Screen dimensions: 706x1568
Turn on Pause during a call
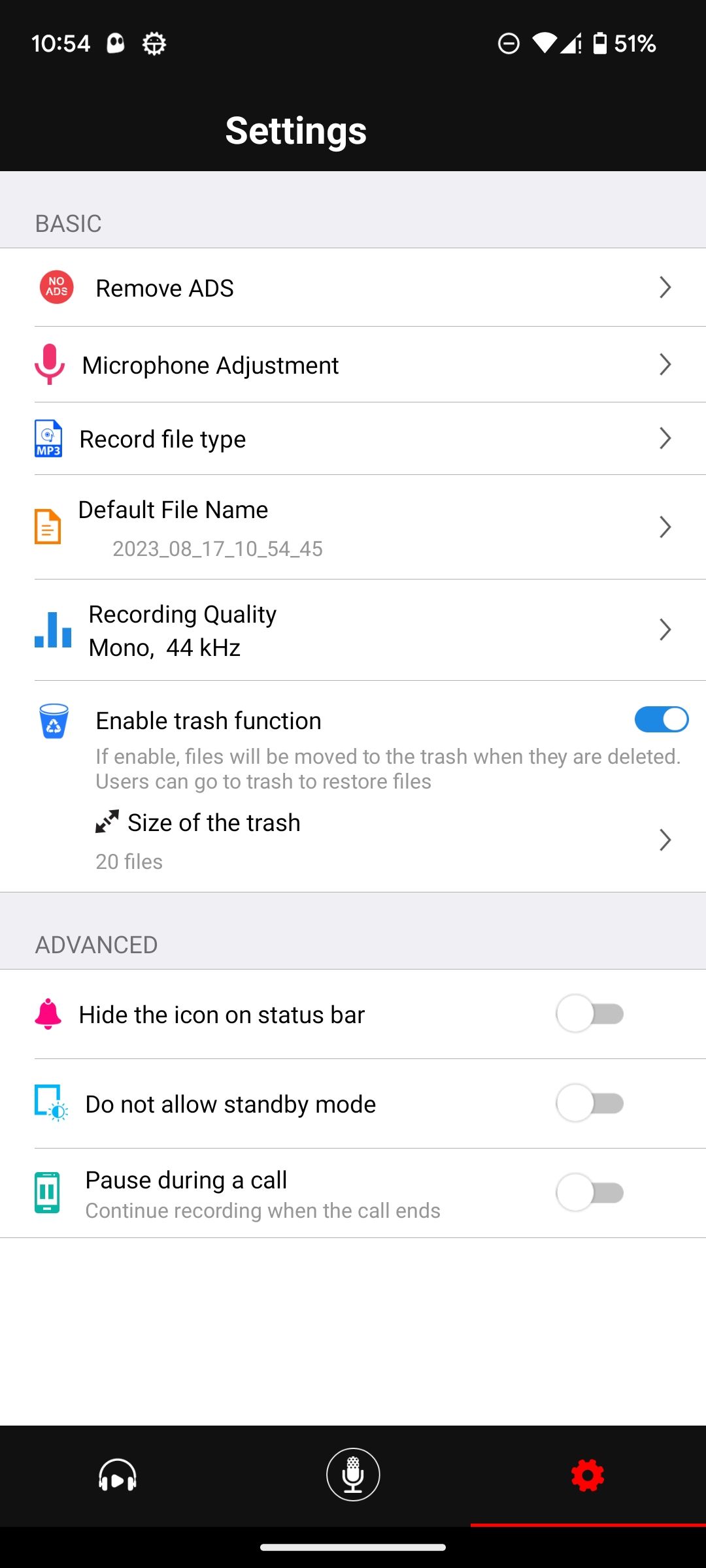588,1191
